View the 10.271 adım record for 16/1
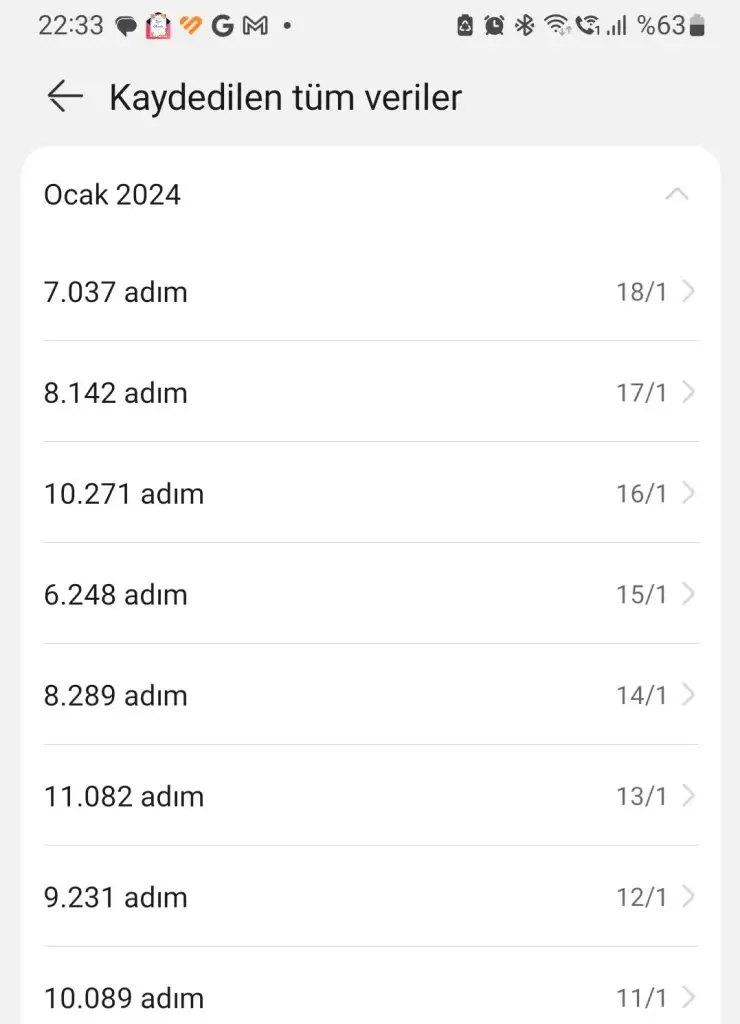740x1024 pixels. click(x=370, y=494)
